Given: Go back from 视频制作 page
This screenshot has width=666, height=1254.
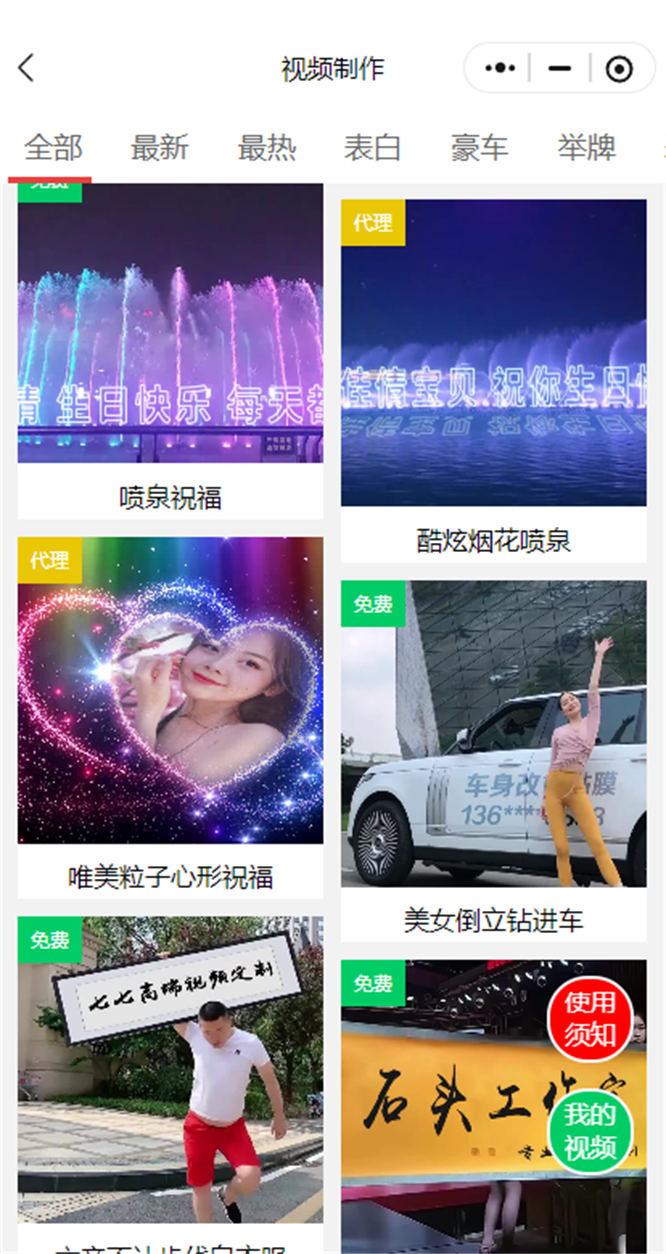Looking at the screenshot, I should pyautogui.click(x=27, y=68).
